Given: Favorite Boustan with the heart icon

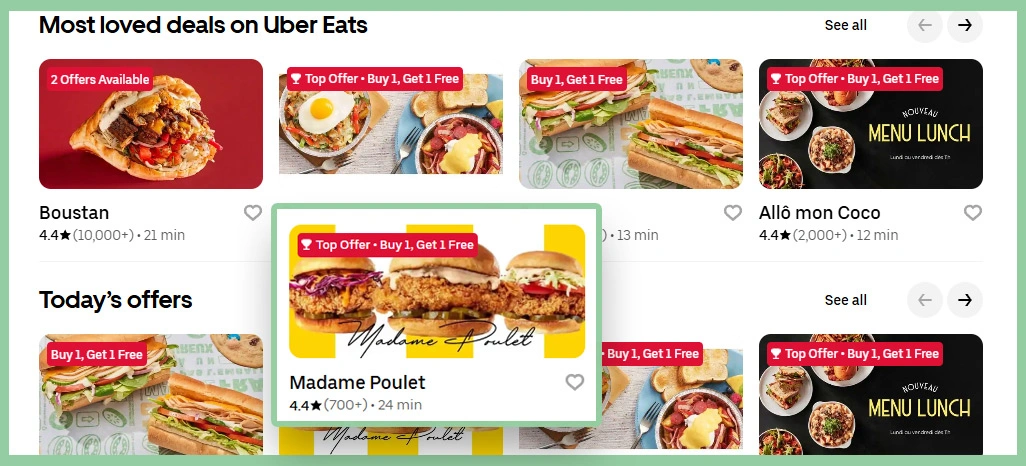Looking at the screenshot, I should pos(253,213).
